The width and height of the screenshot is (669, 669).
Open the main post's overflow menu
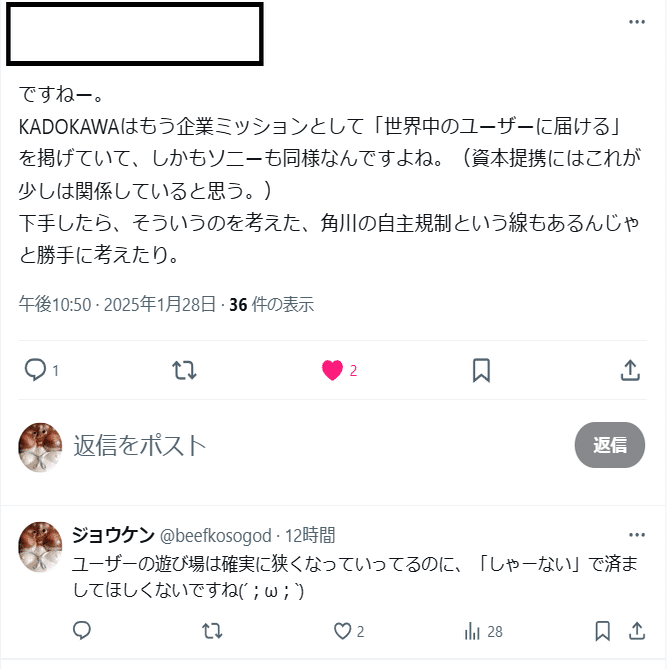(637, 22)
